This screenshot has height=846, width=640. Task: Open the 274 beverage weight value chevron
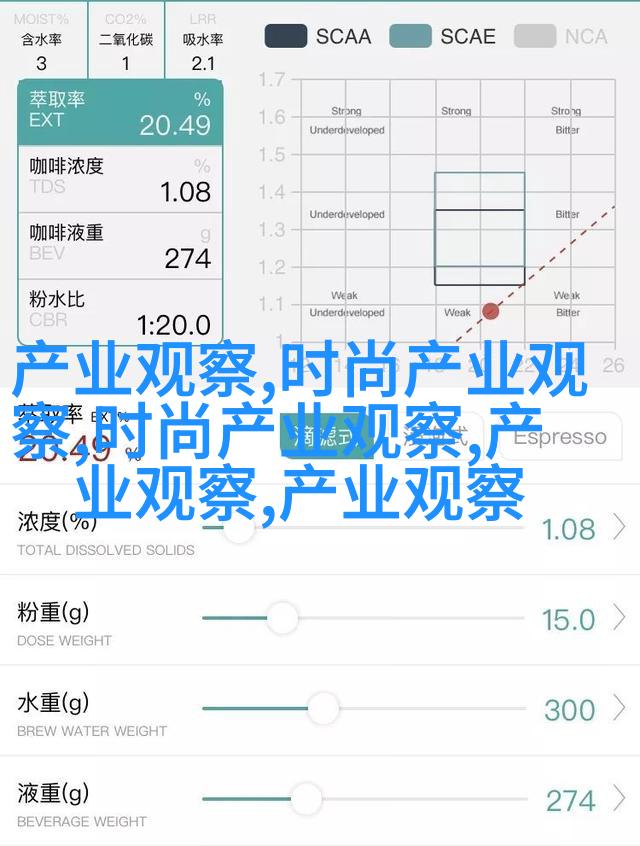pyautogui.click(x=620, y=799)
